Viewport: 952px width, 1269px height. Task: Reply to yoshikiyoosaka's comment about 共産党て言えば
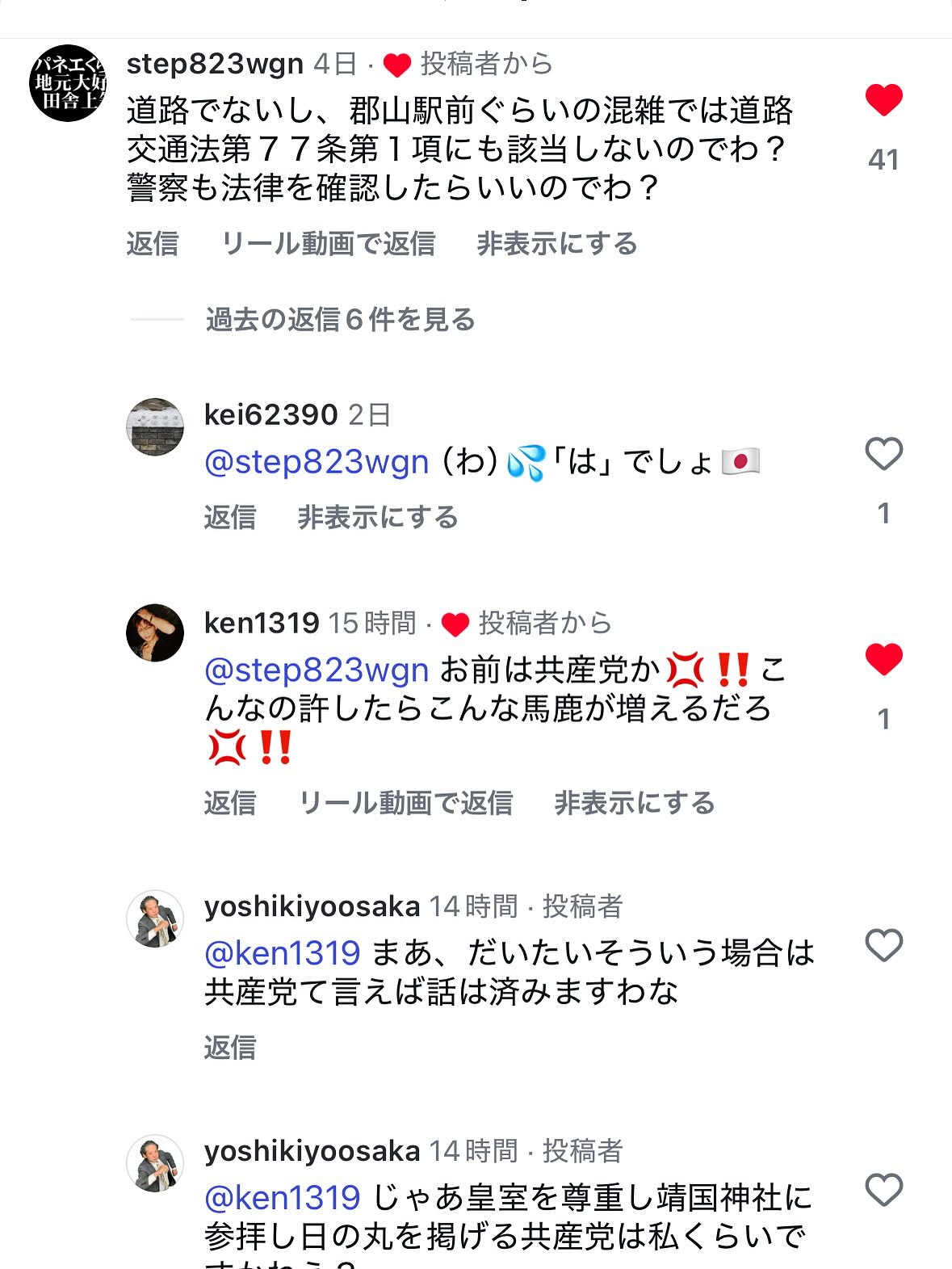tap(229, 1048)
